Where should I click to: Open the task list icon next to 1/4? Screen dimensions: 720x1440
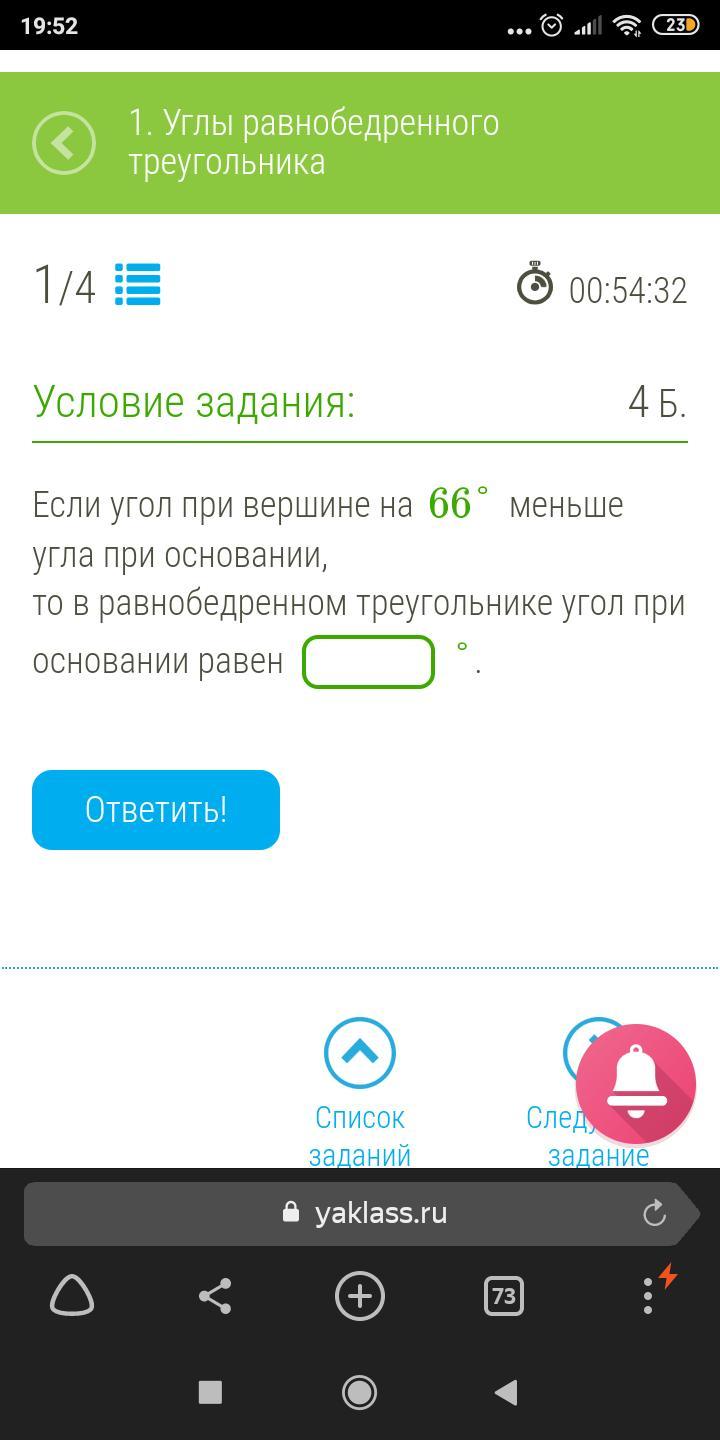tap(137, 285)
